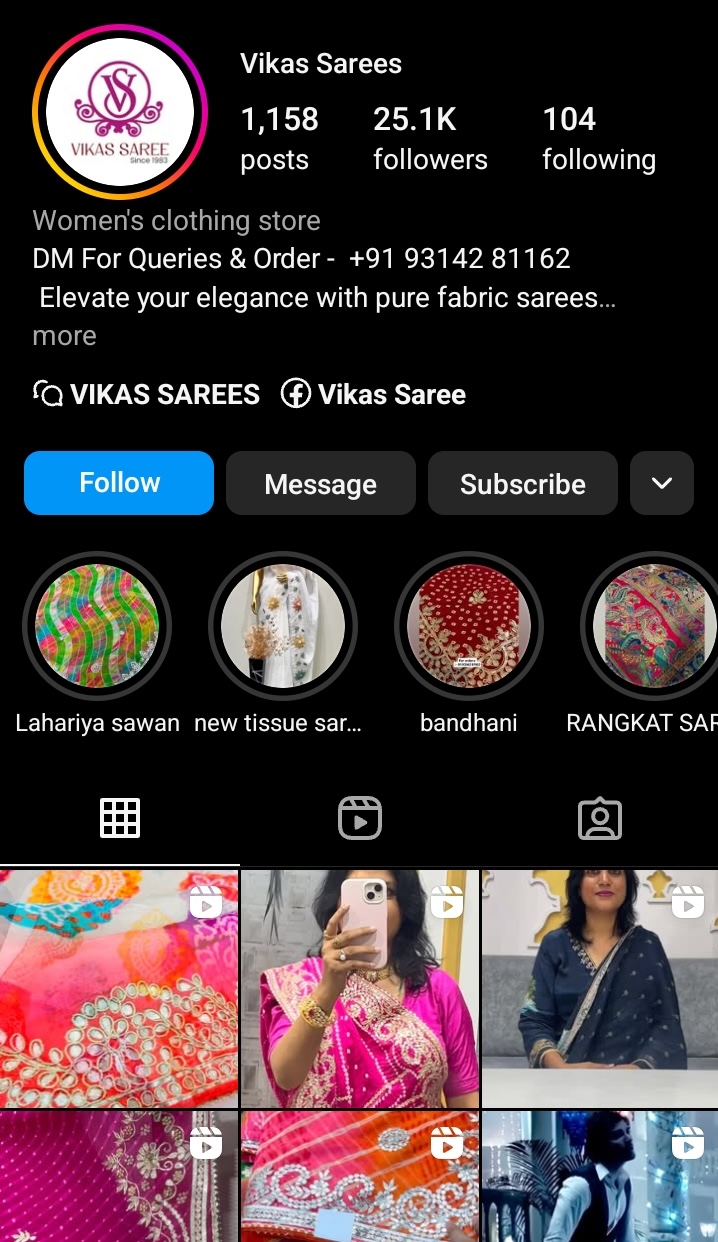Open new tissue saree highlight
718x1242 pixels.
pyautogui.click(x=283, y=627)
